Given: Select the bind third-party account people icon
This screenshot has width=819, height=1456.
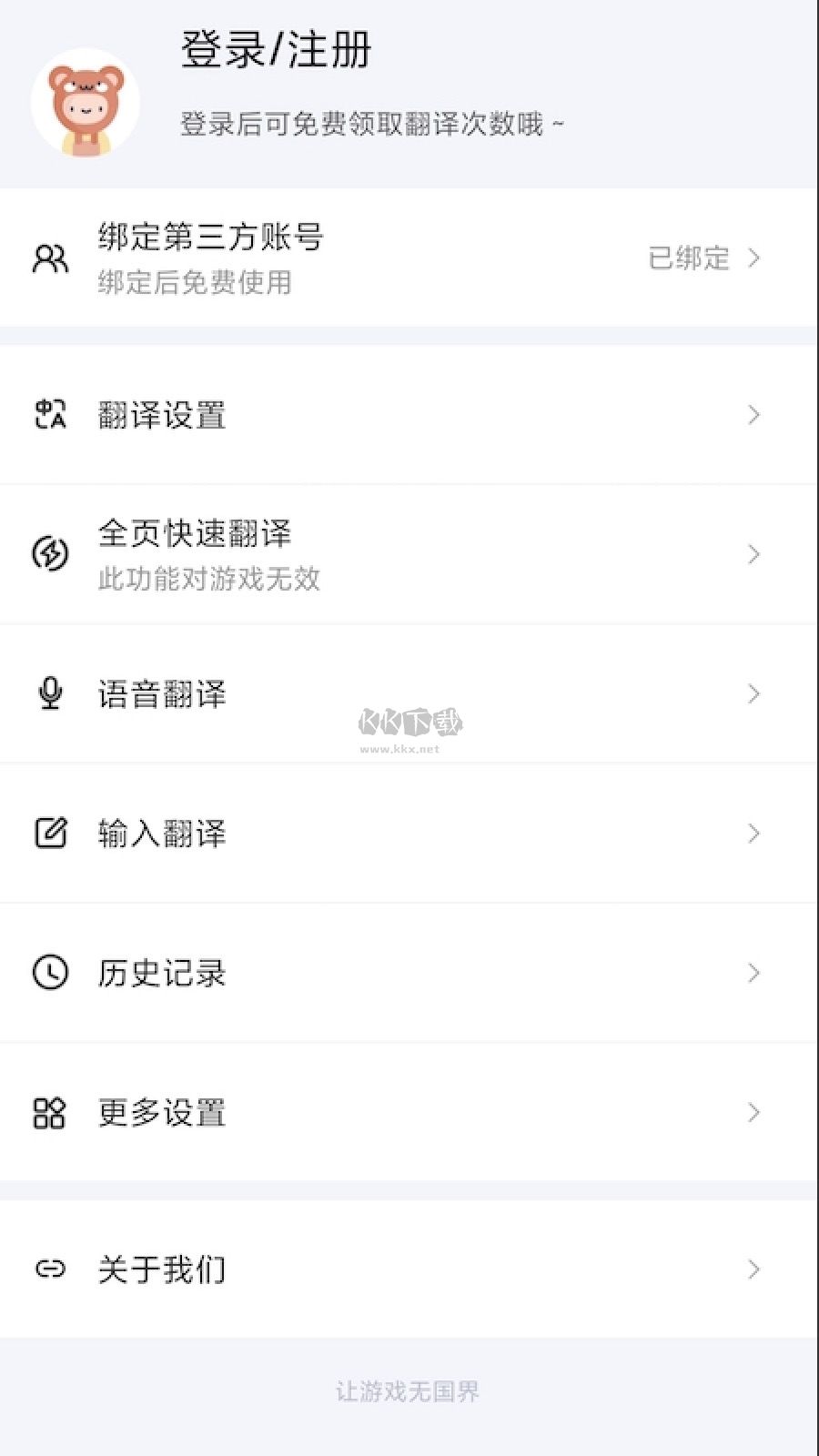Looking at the screenshot, I should [x=50, y=258].
